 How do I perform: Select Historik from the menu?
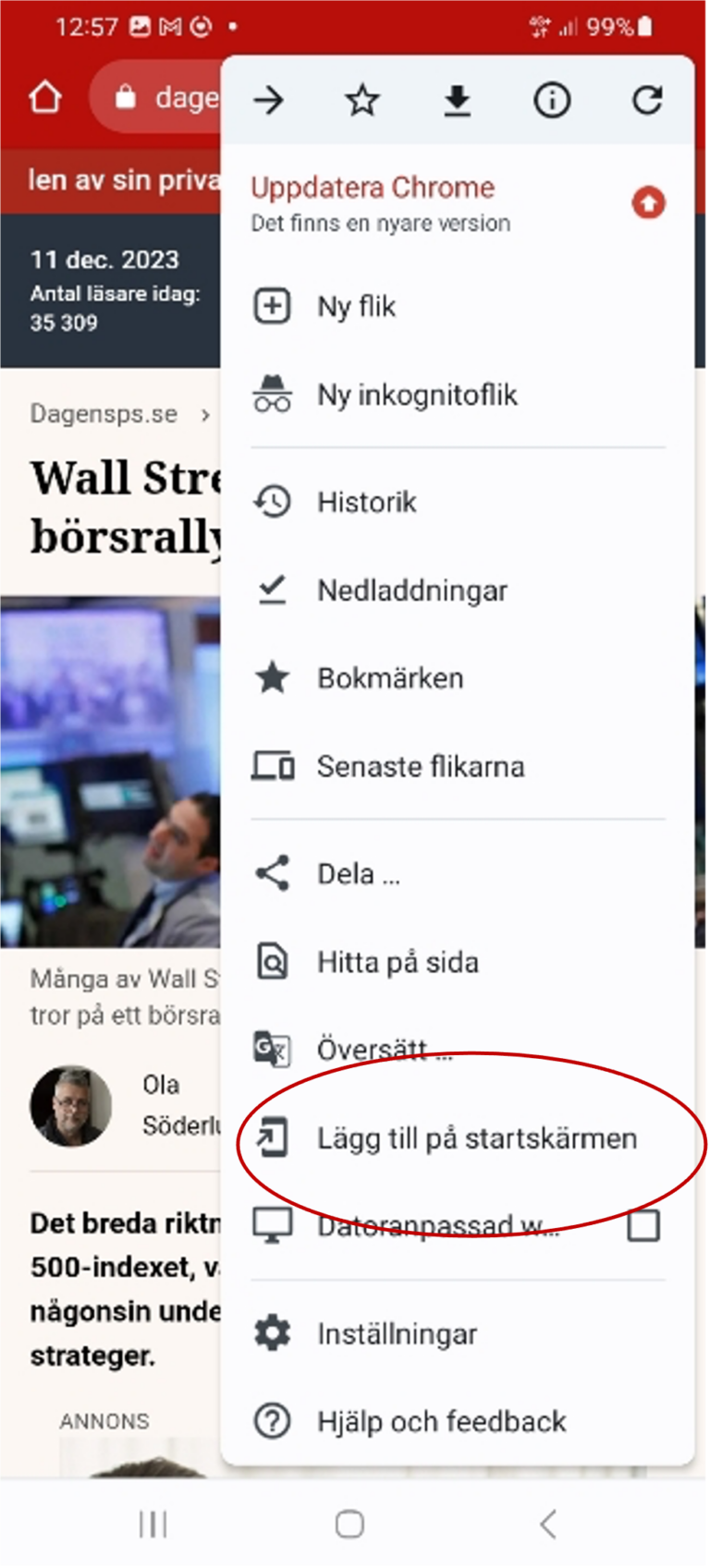coord(367,502)
